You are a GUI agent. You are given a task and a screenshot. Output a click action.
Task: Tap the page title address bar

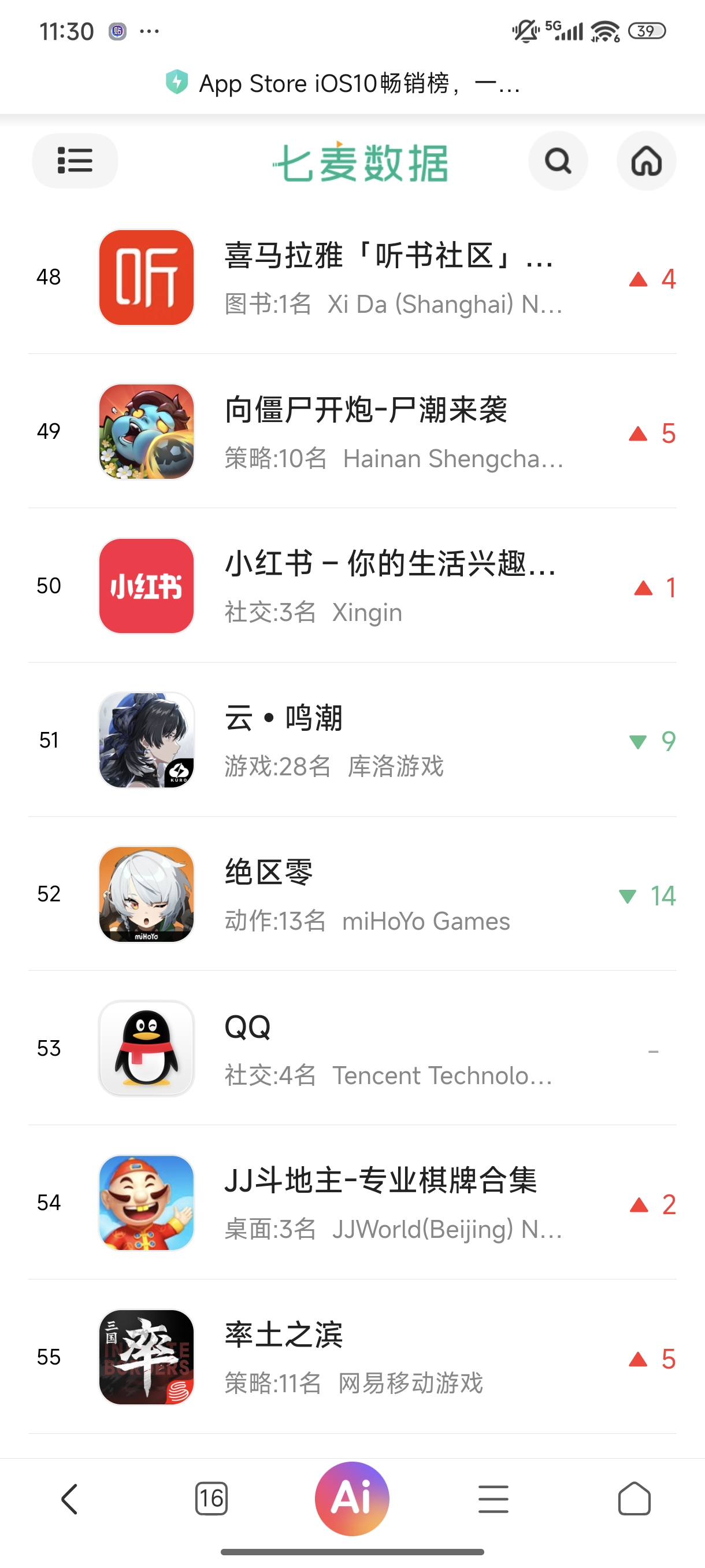coord(352,83)
